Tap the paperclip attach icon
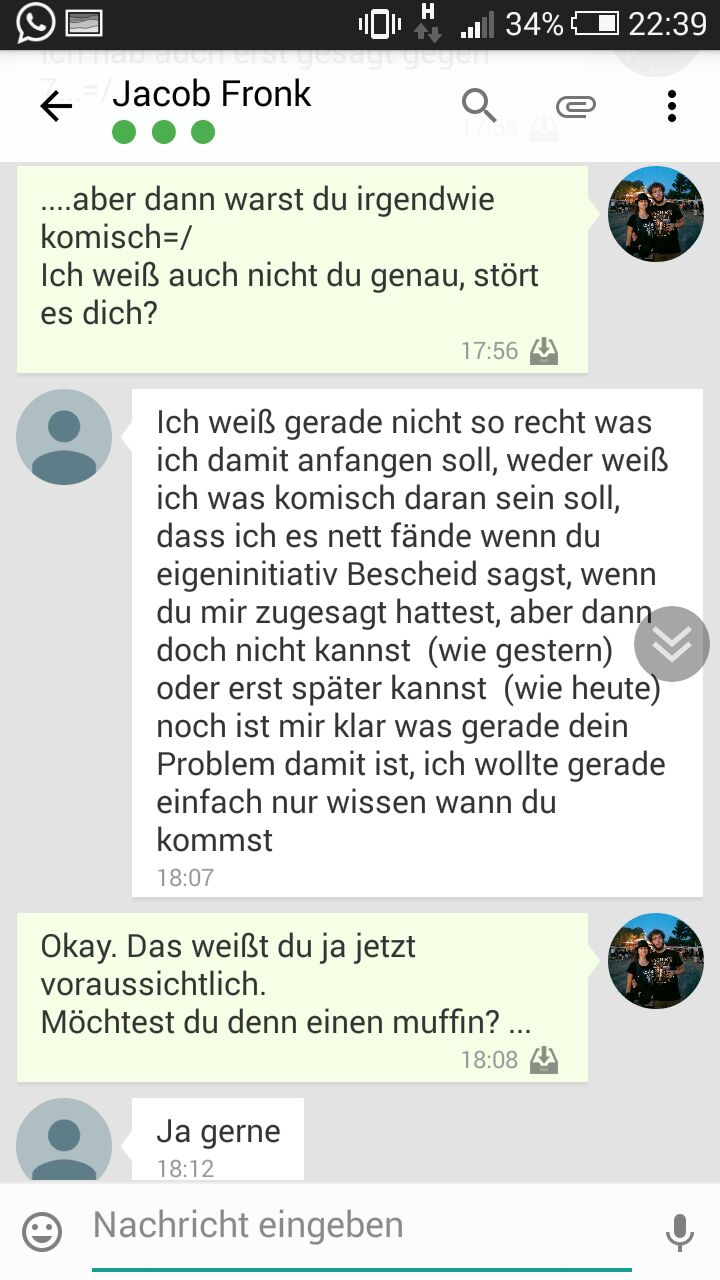Viewport: 720px width, 1280px height. click(576, 105)
